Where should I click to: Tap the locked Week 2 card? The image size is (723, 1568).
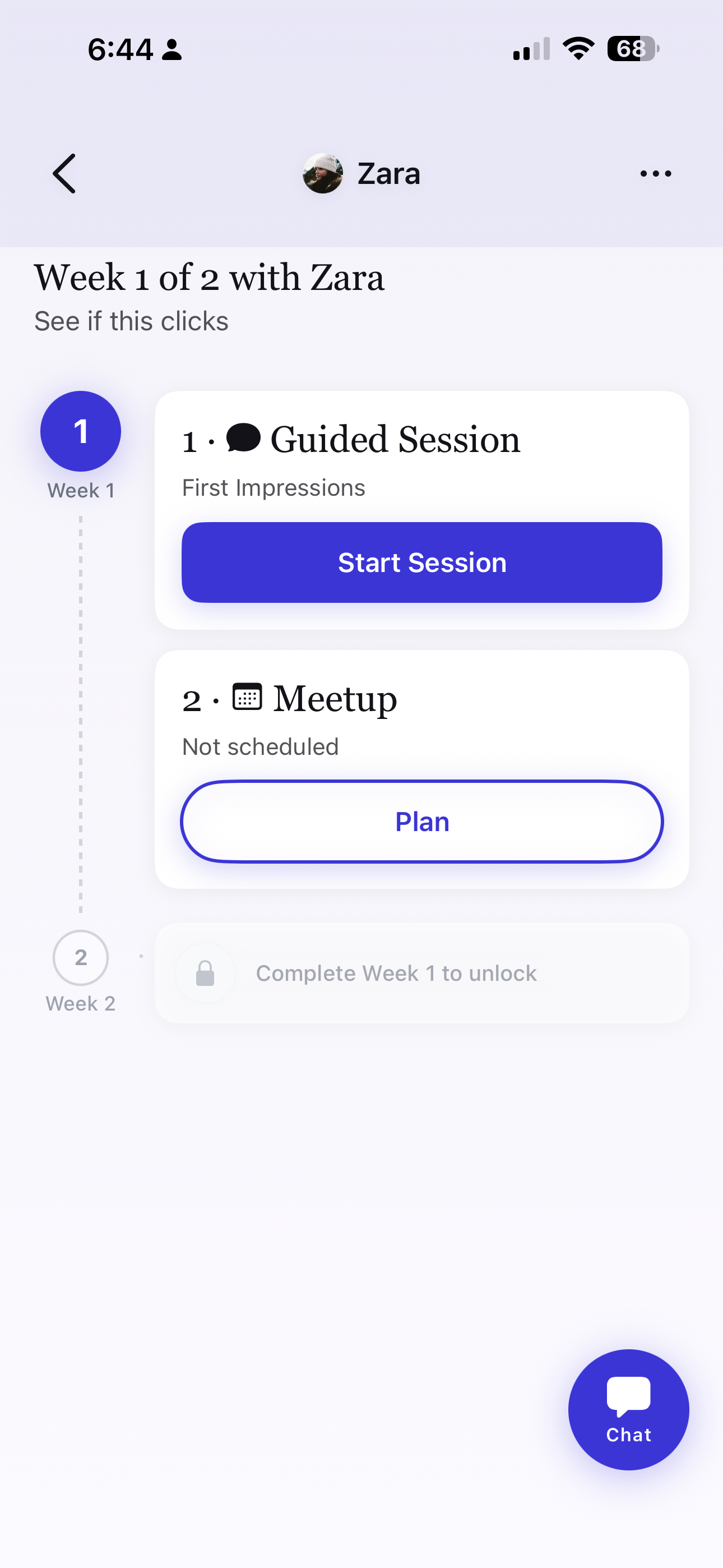point(421,972)
